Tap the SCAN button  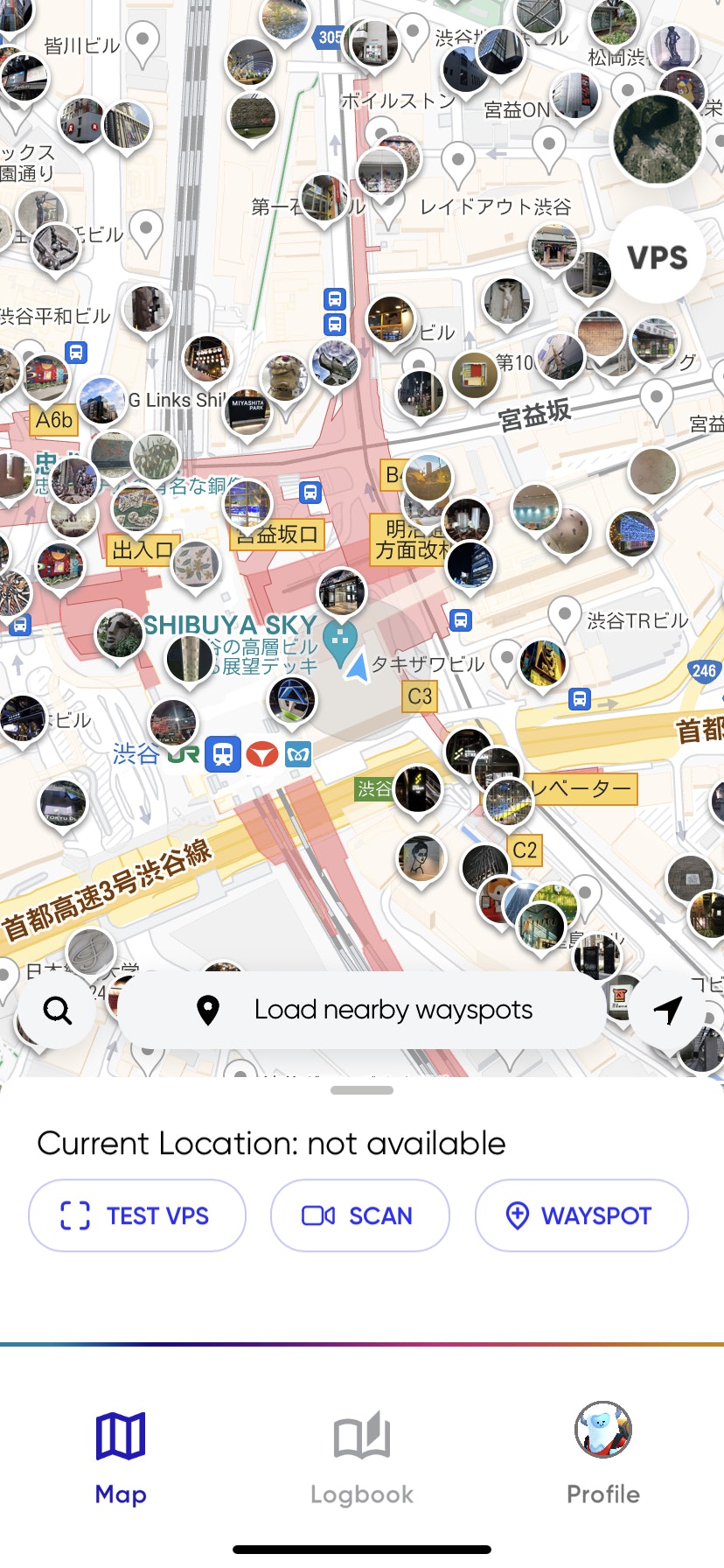pos(359,1215)
